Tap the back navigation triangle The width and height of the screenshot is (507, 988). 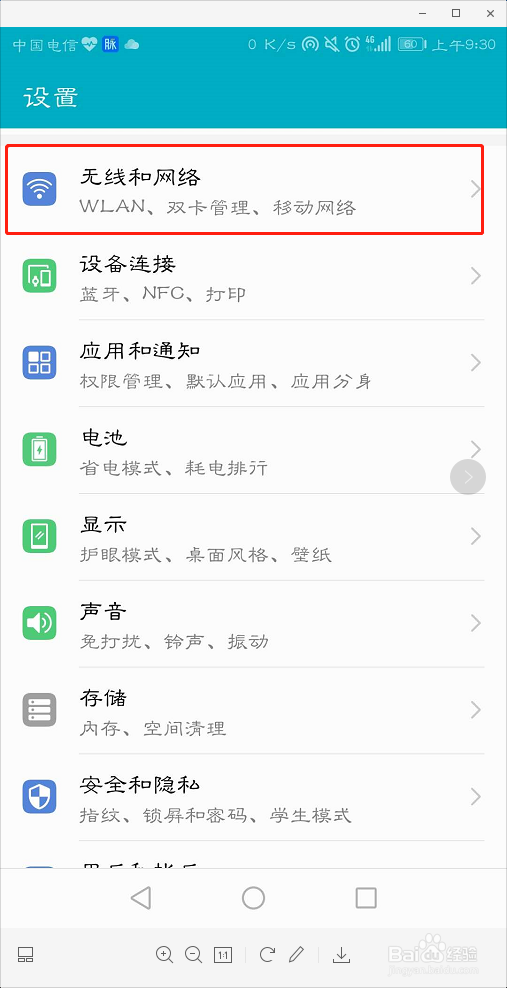[x=140, y=898]
